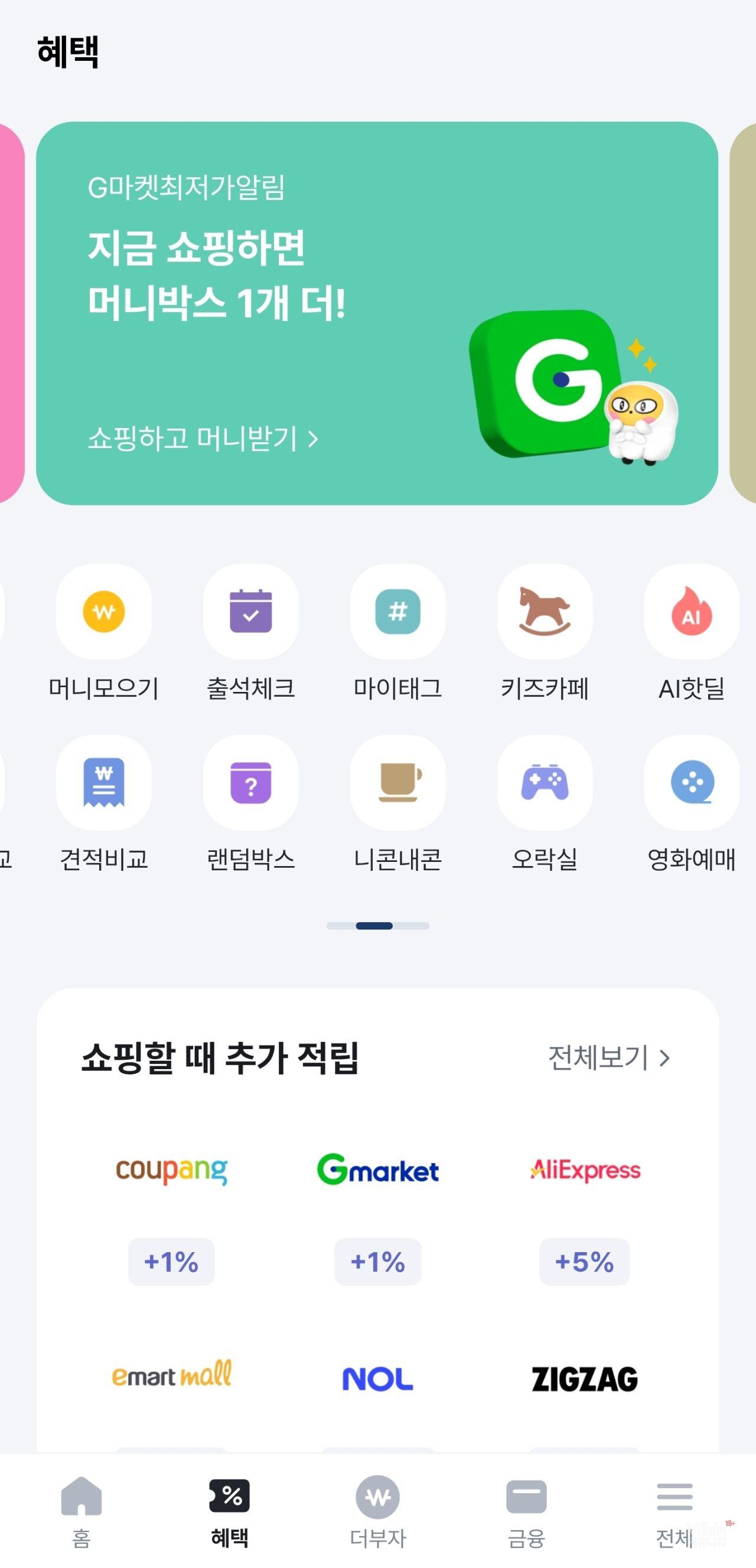
Task: Open 키즈카페 shortcut
Action: click(544, 612)
